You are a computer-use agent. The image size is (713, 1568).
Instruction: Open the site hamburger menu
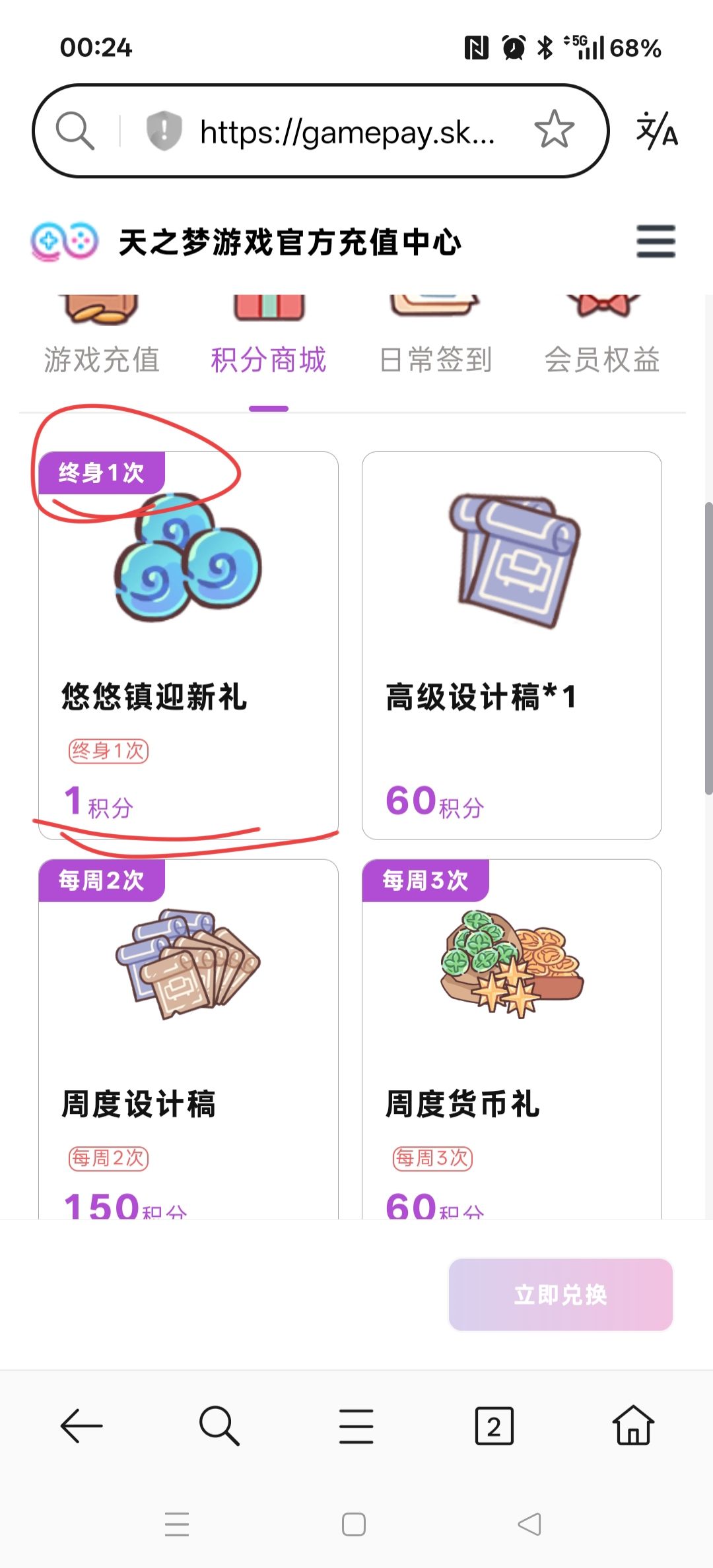655,242
